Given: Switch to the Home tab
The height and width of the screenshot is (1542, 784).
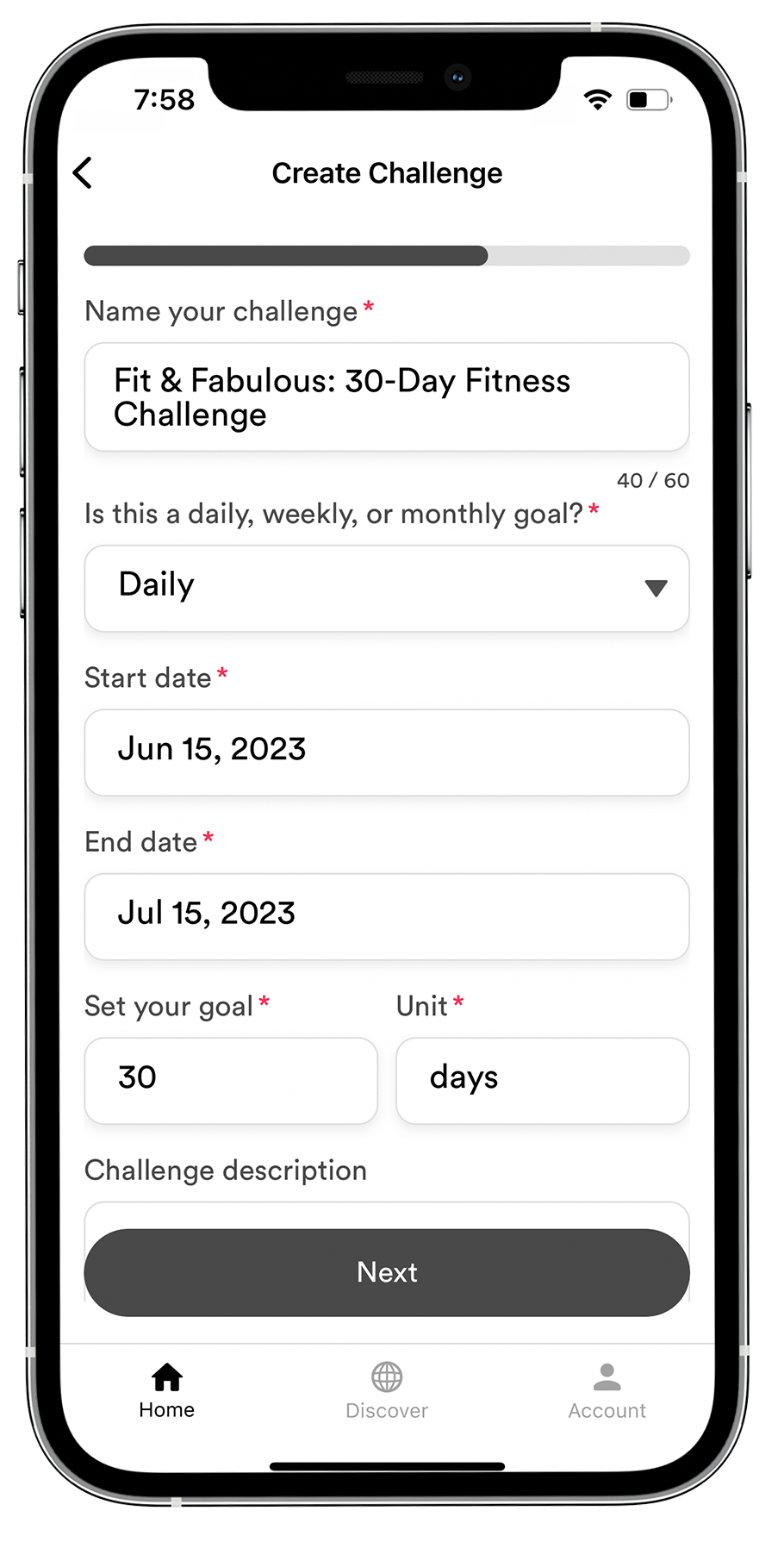Looking at the screenshot, I should click(167, 1390).
